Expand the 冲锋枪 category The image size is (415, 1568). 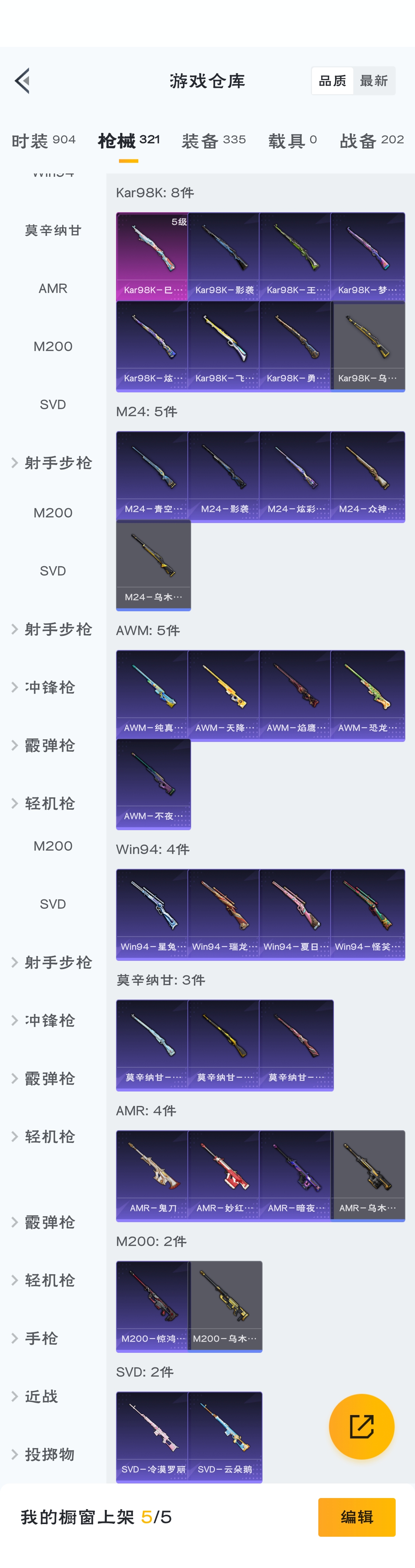click(50, 687)
